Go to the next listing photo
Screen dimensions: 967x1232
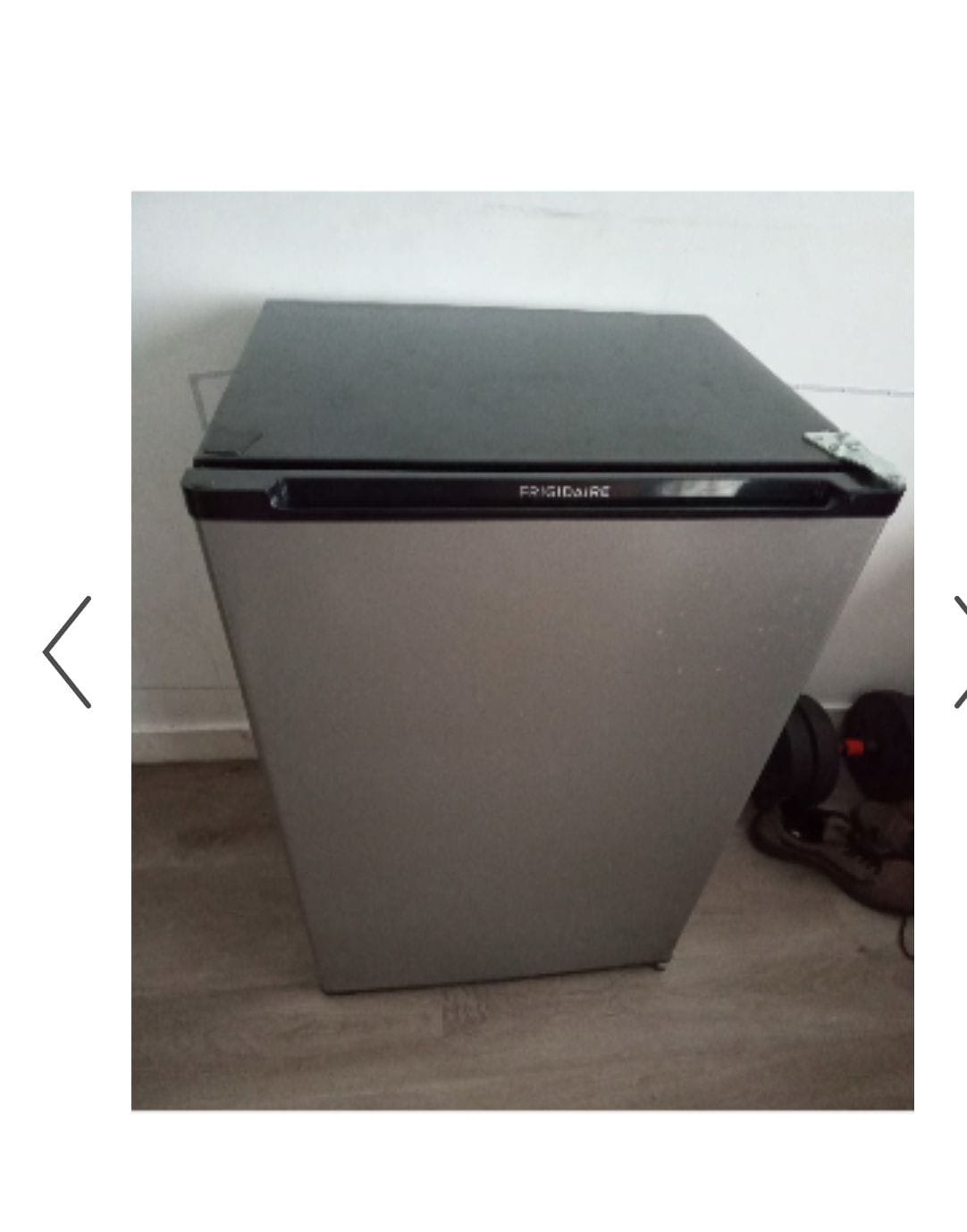pos(959,652)
